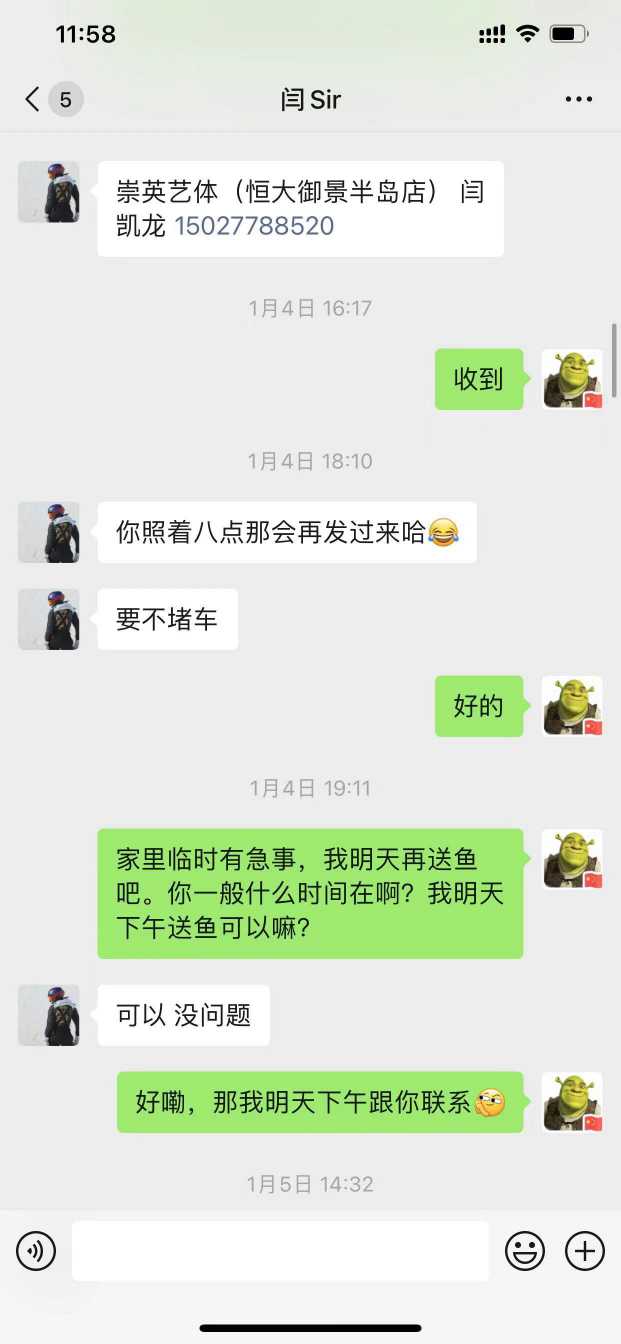Image resolution: width=621 pixels, height=1344 pixels.
Task: Open 闫 Sir's avatar beside 要不堵车
Action: tap(49, 619)
